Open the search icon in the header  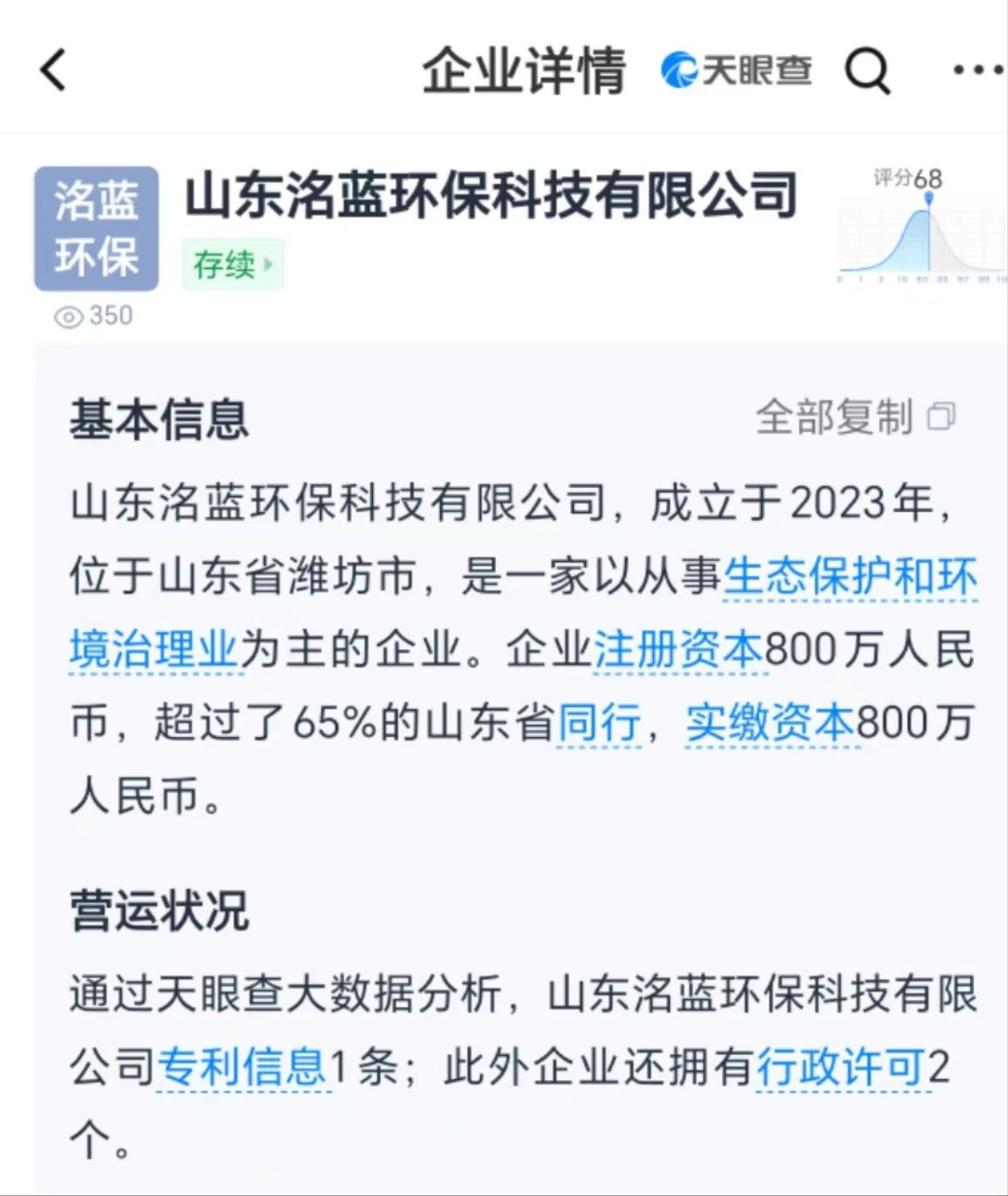pos(868,70)
